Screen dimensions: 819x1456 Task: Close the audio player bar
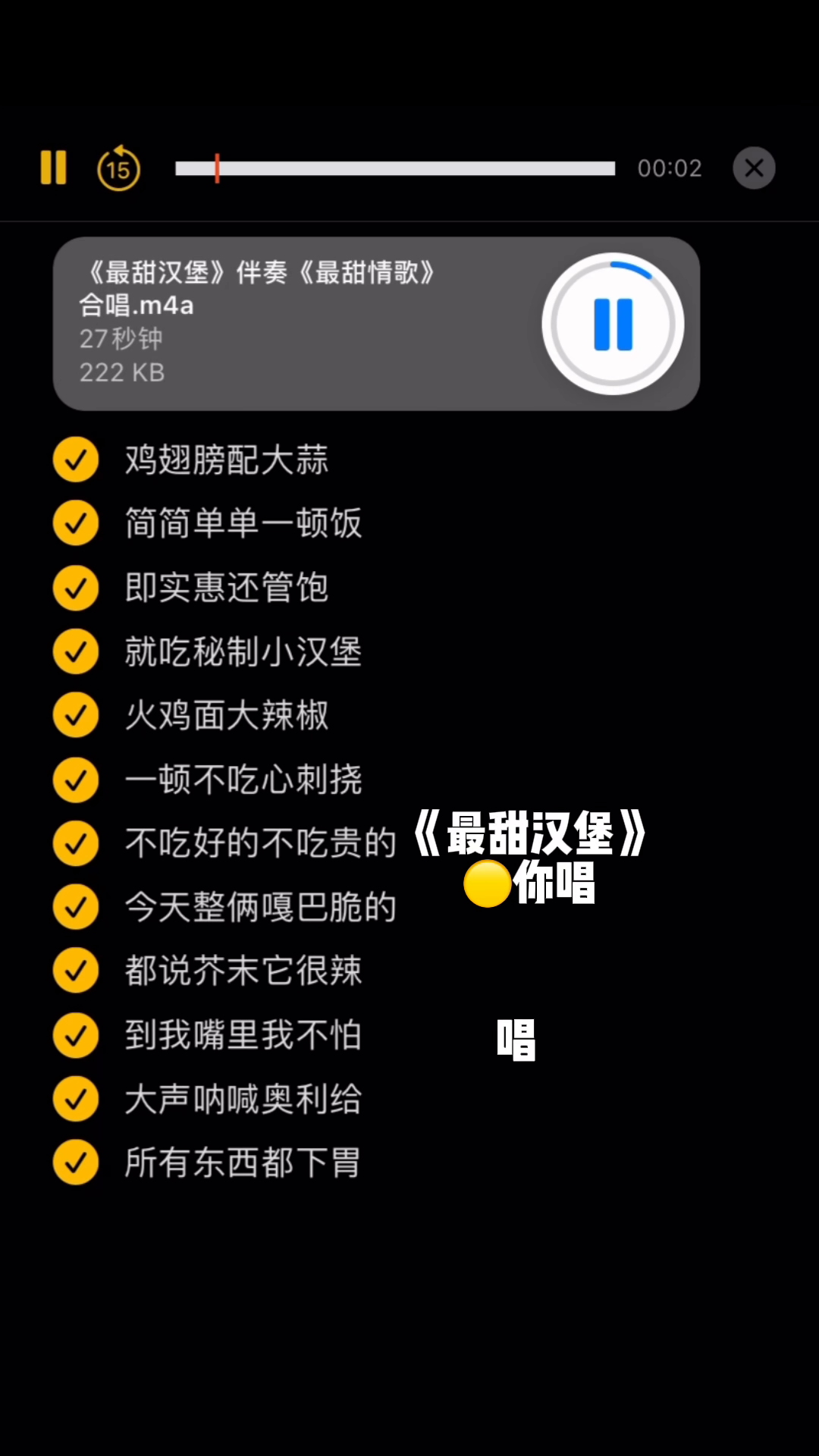[754, 168]
